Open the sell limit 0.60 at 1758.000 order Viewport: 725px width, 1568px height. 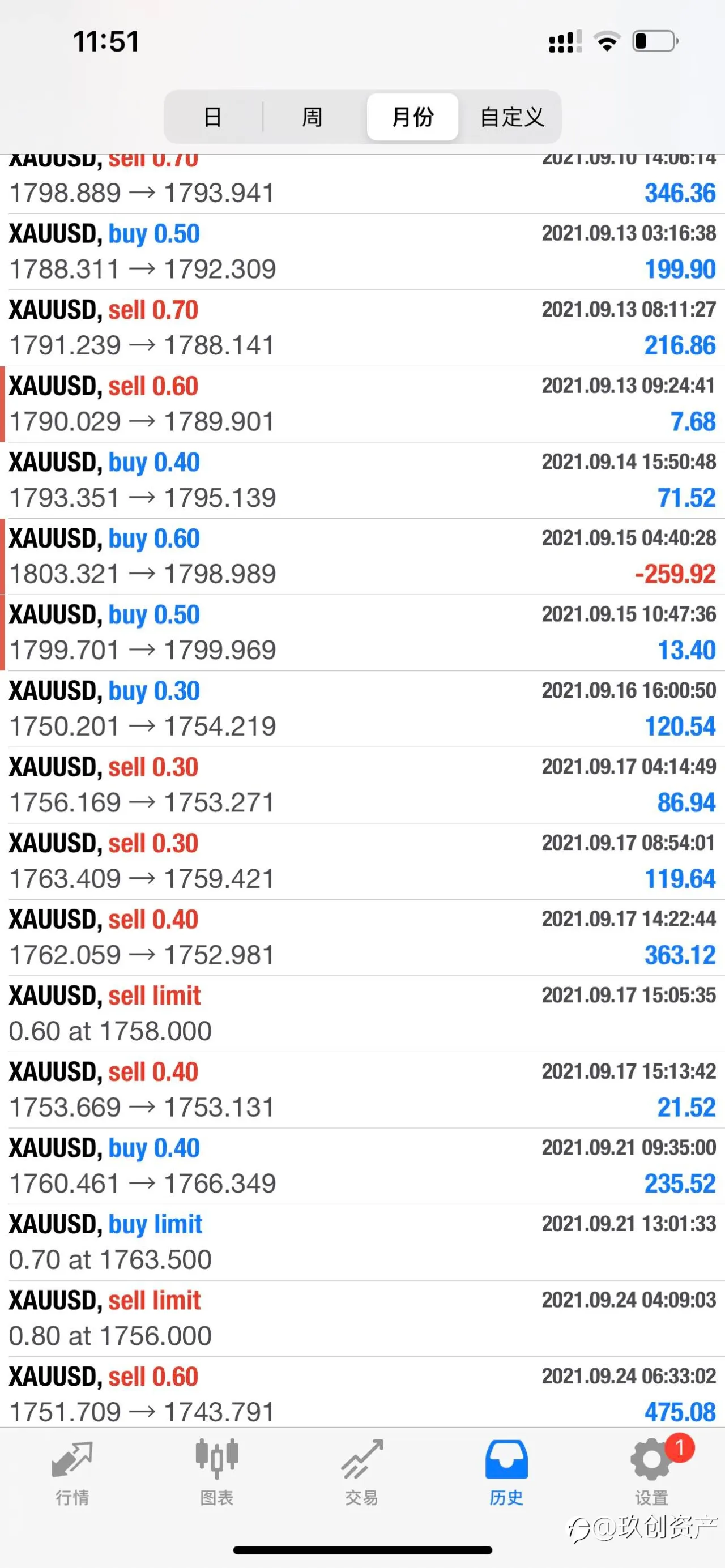pyautogui.click(x=362, y=1014)
